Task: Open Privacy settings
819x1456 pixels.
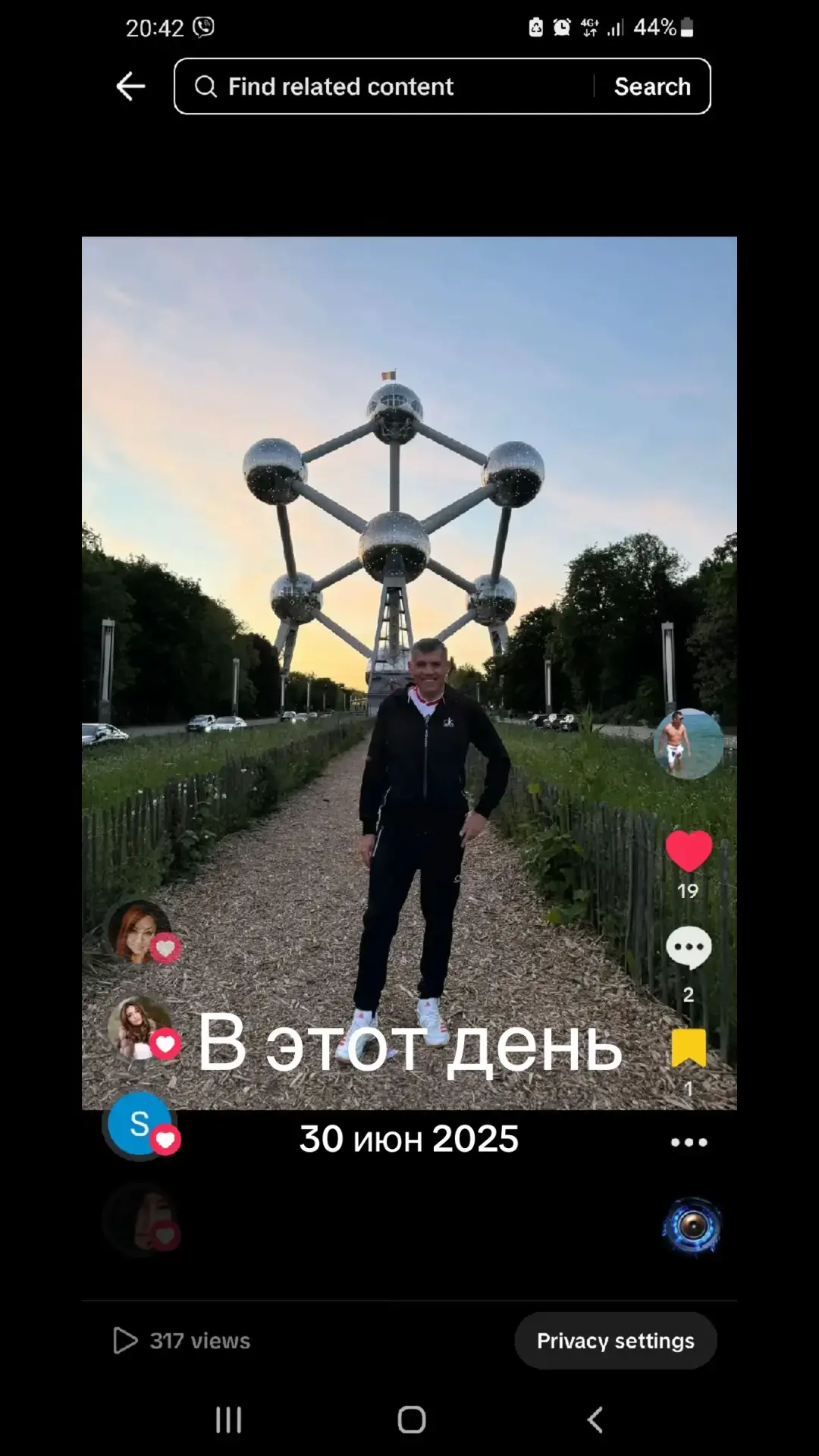Action: 616,1341
